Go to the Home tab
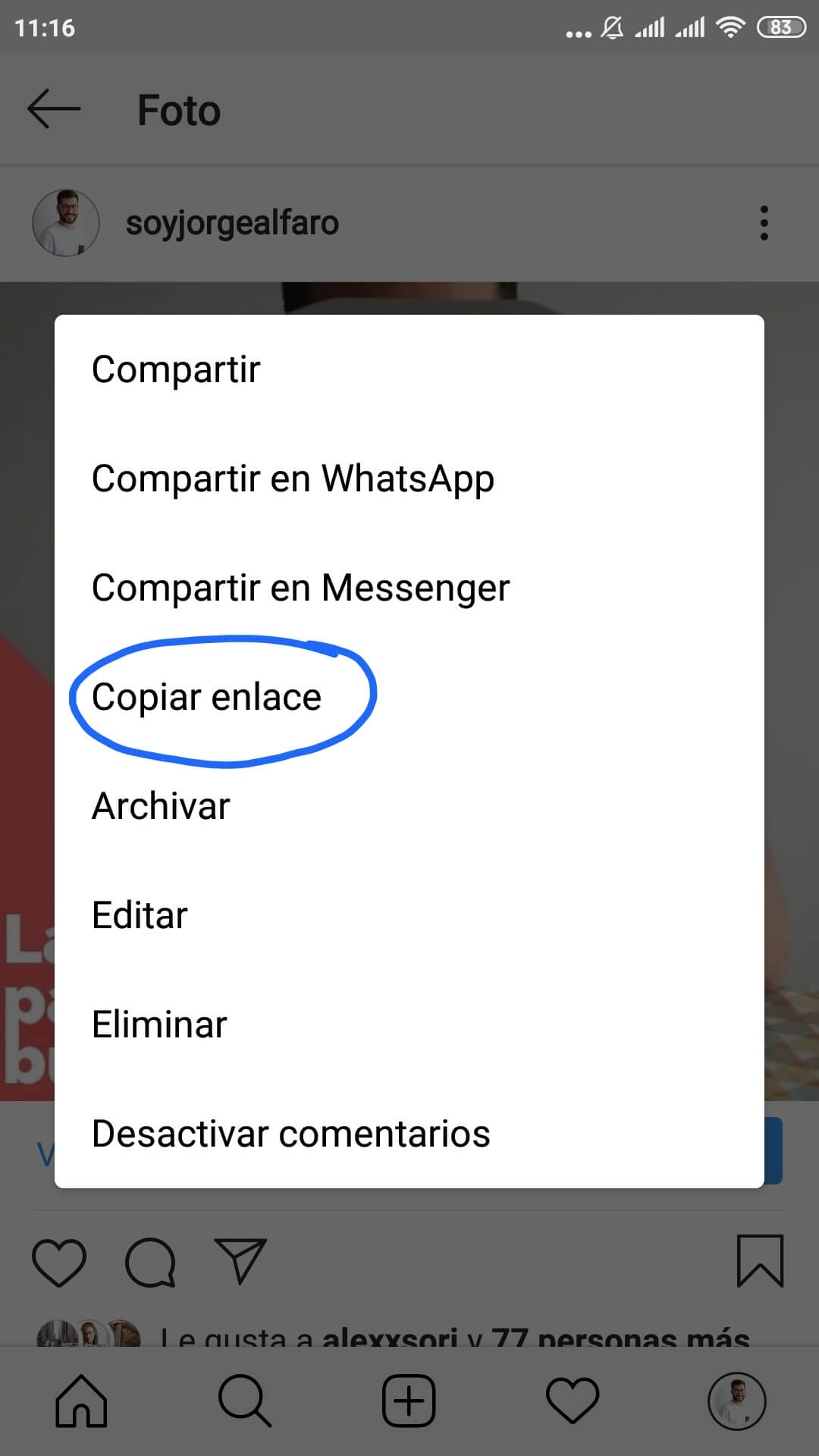Image resolution: width=819 pixels, height=1456 pixels. [x=82, y=1400]
